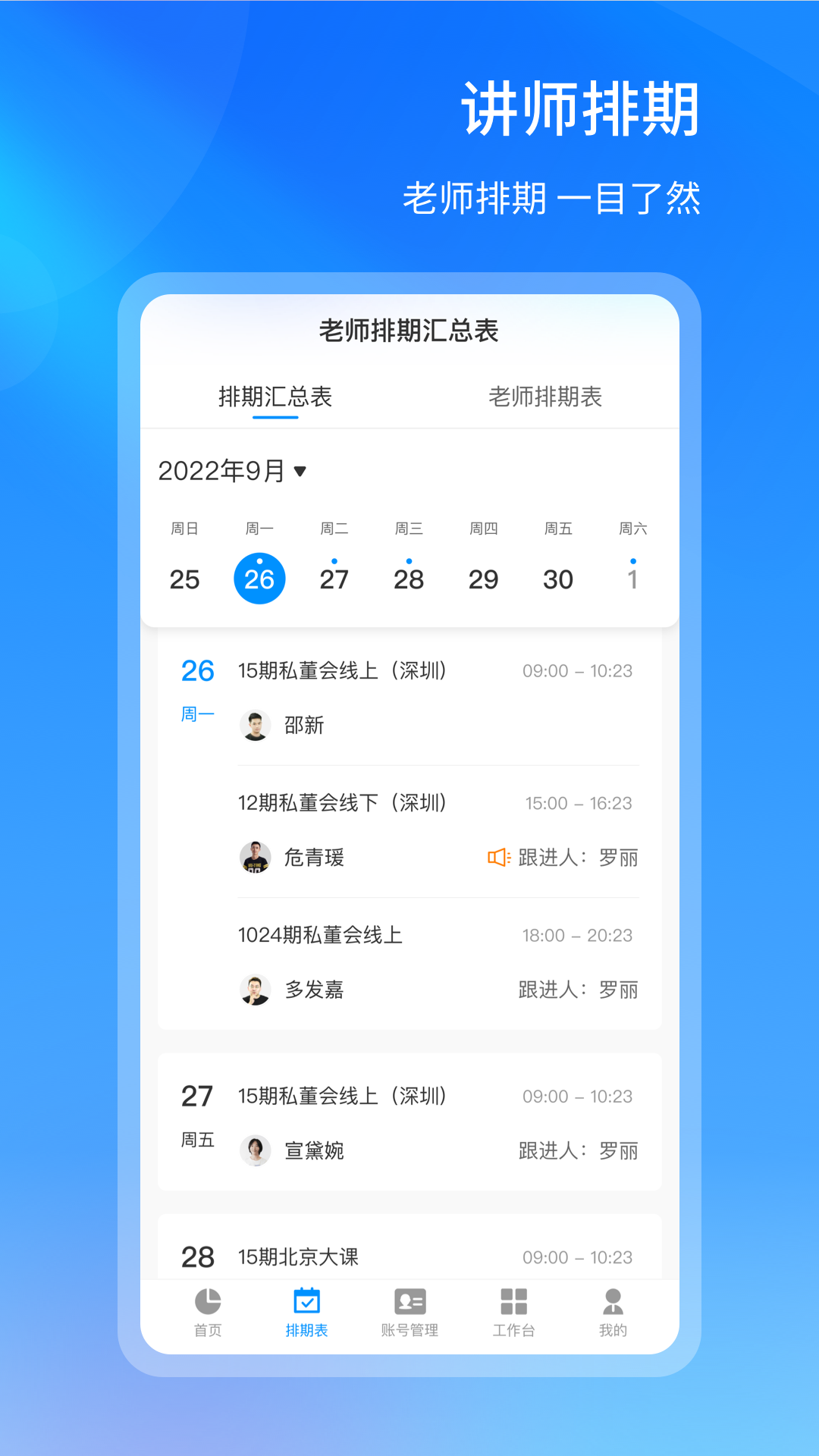The width and height of the screenshot is (819, 1456).
Task: Select date 27 in the calendar
Action: point(334,579)
